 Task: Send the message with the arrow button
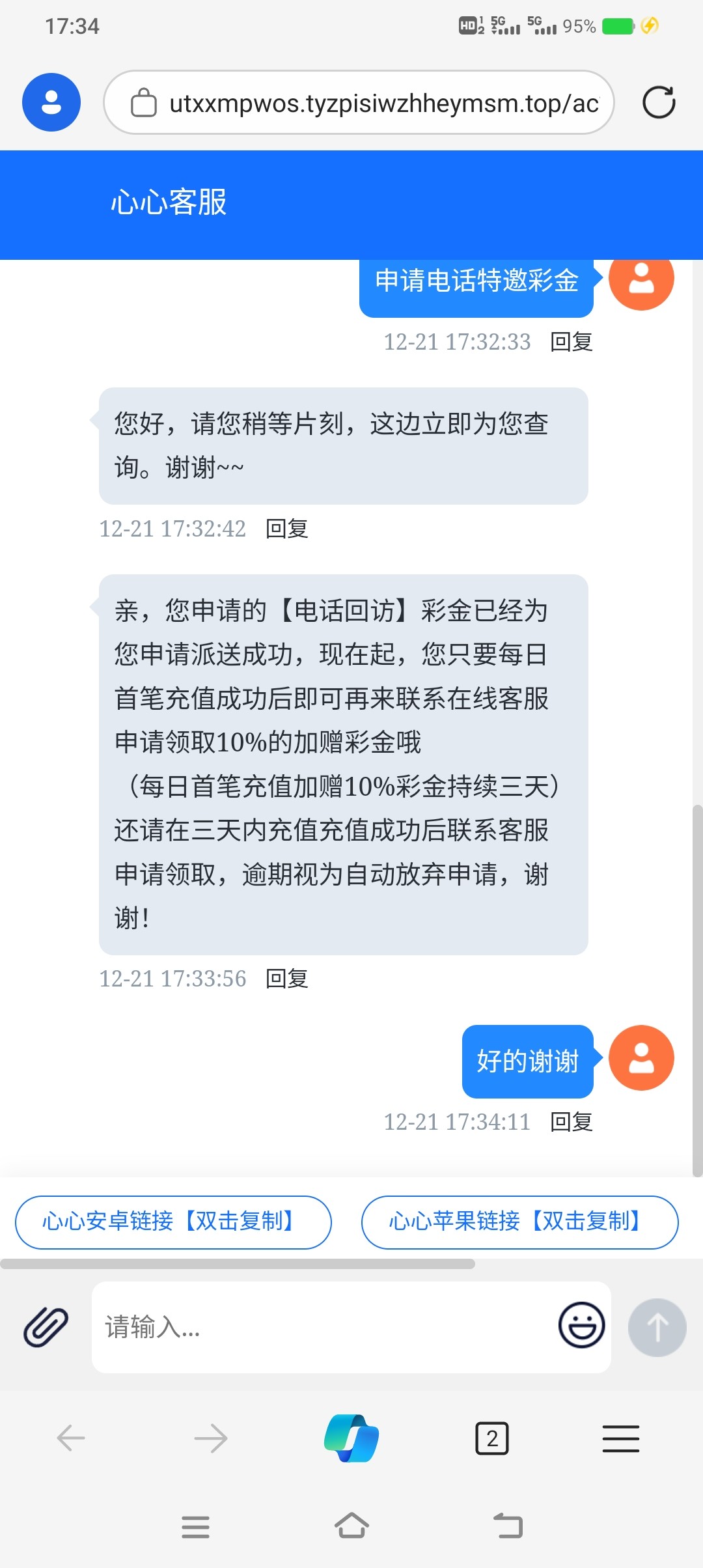click(x=657, y=1327)
